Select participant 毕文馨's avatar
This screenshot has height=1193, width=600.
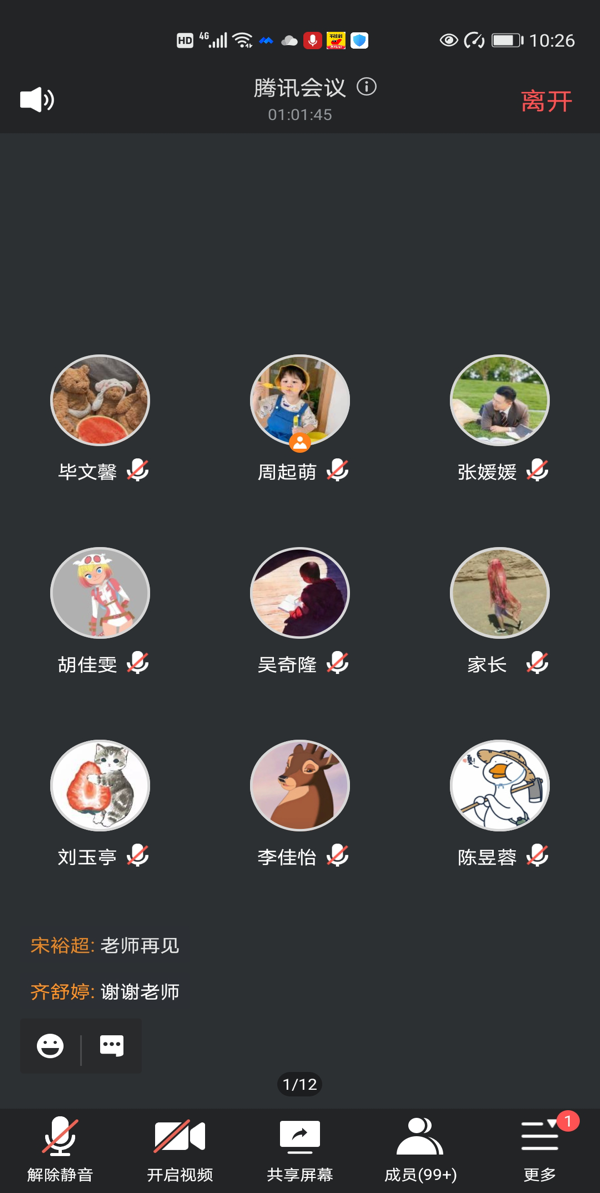(100, 401)
